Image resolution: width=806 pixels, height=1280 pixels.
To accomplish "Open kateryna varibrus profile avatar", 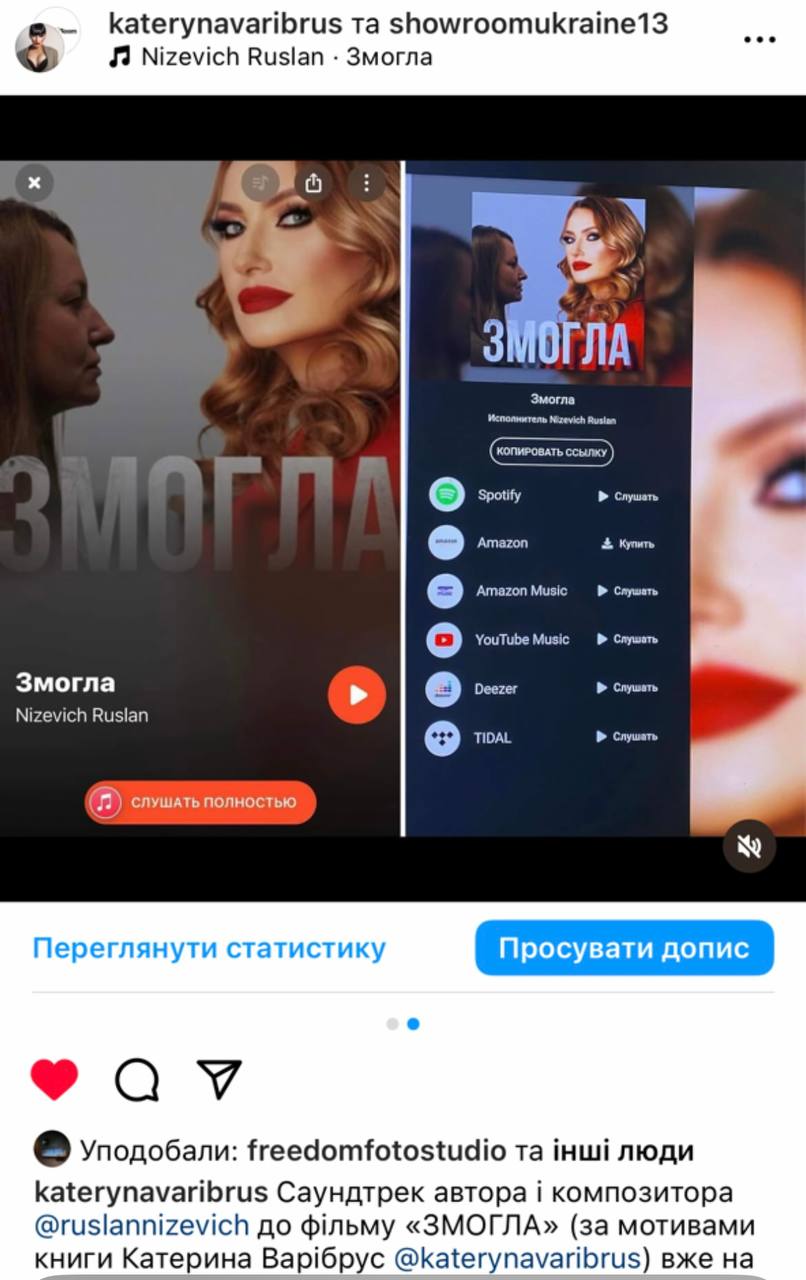I will pos(40,40).
